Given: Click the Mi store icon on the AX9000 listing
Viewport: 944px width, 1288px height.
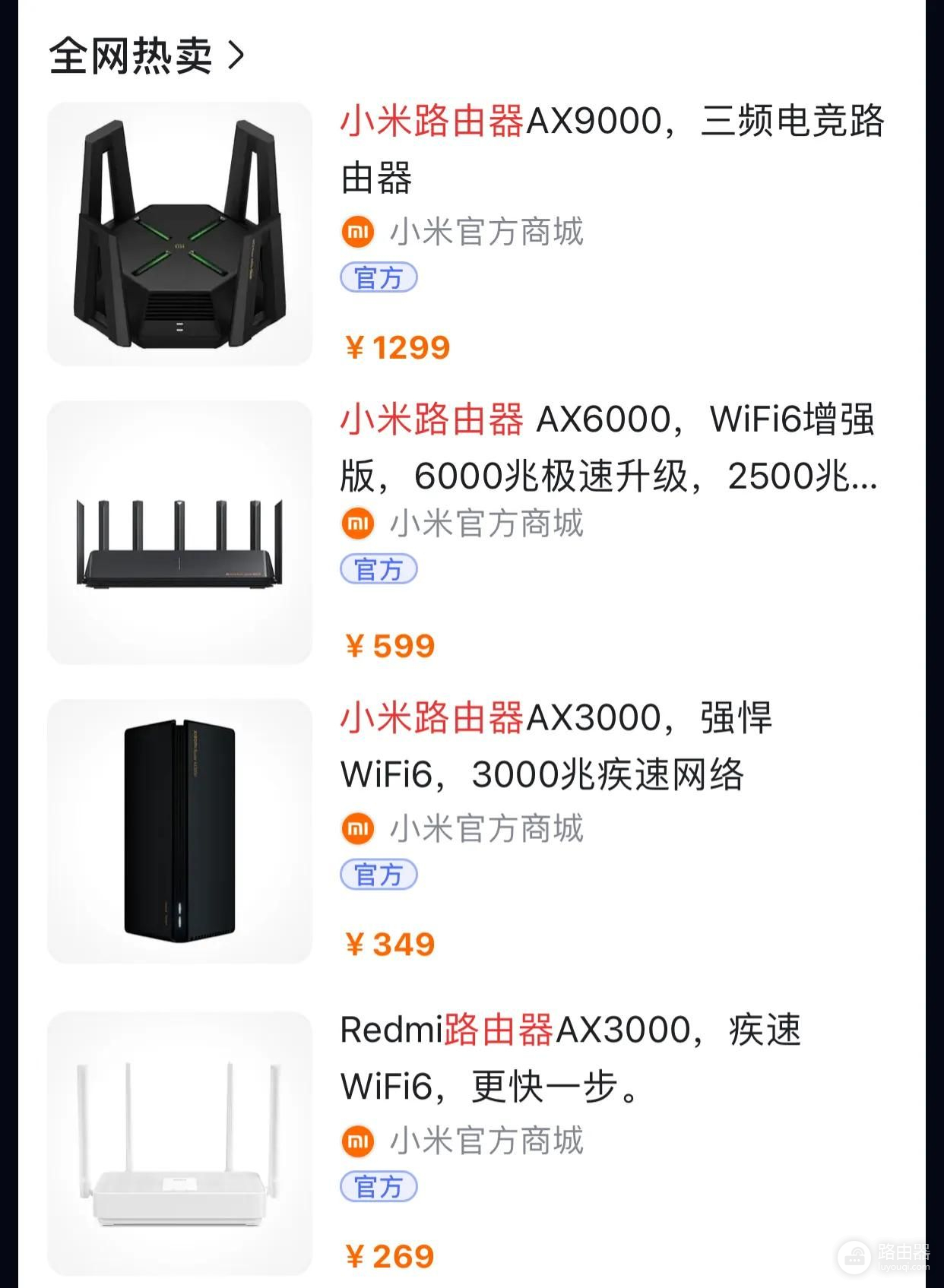Looking at the screenshot, I should pyautogui.click(x=358, y=232).
